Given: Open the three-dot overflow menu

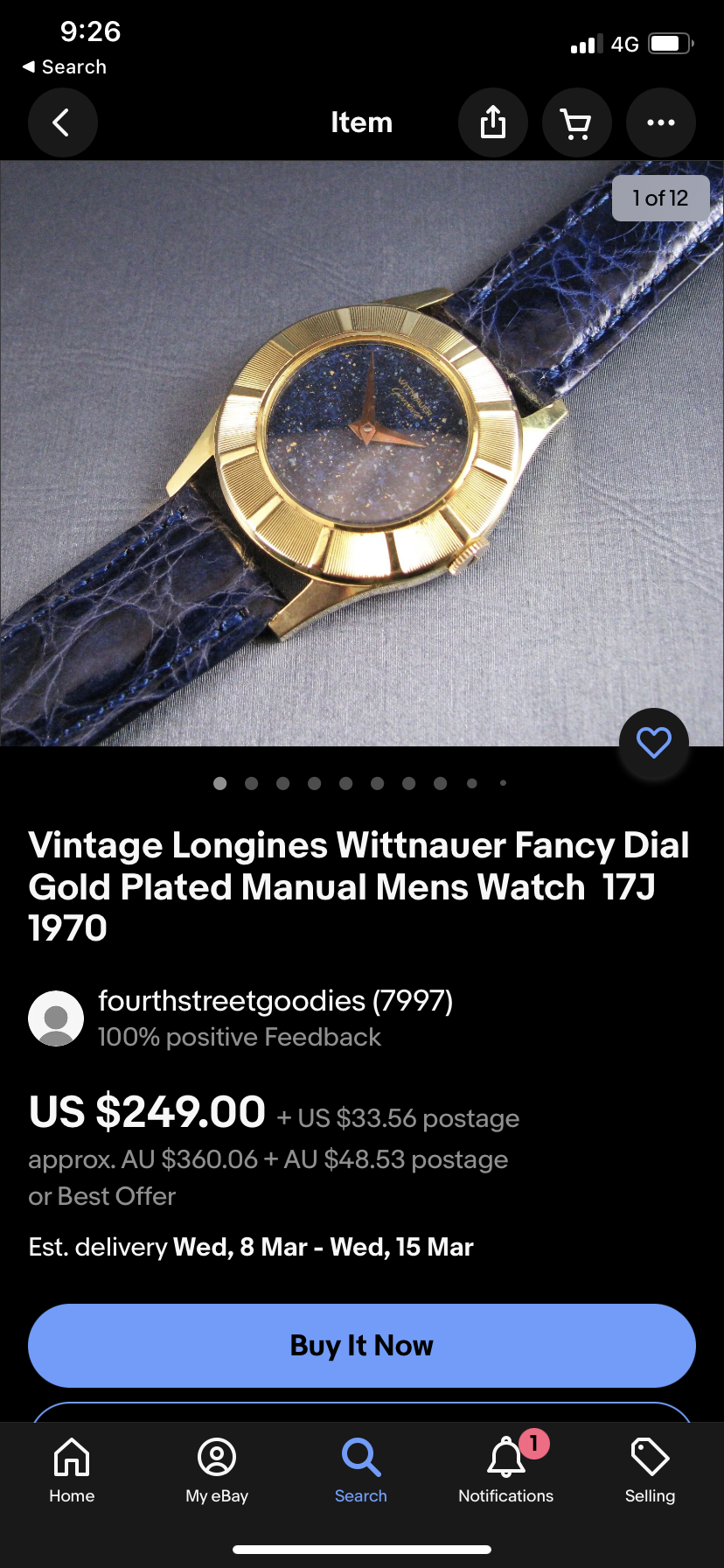Looking at the screenshot, I should [x=660, y=122].
